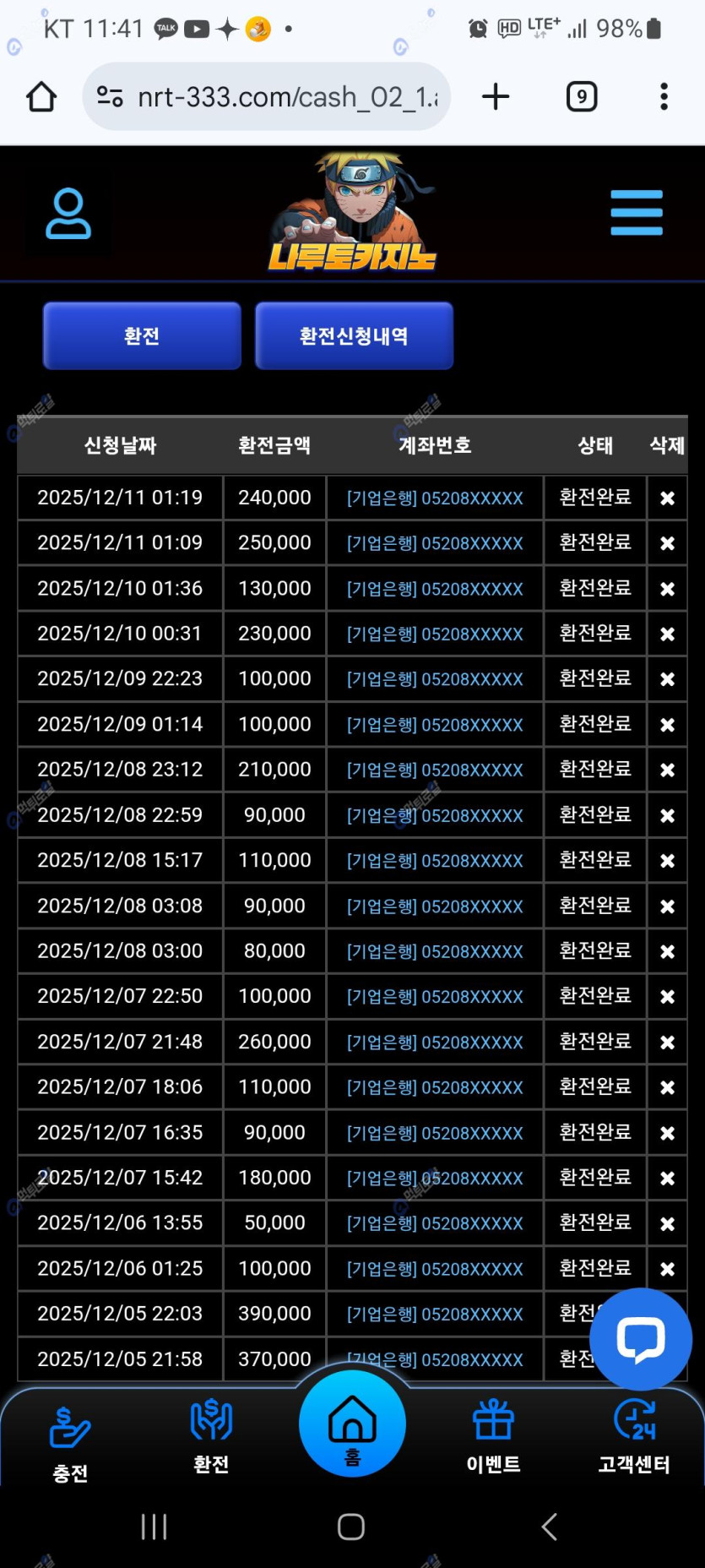Open the browser overflow menu
Image resolution: width=705 pixels, height=1568 pixels.
(x=664, y=97)
